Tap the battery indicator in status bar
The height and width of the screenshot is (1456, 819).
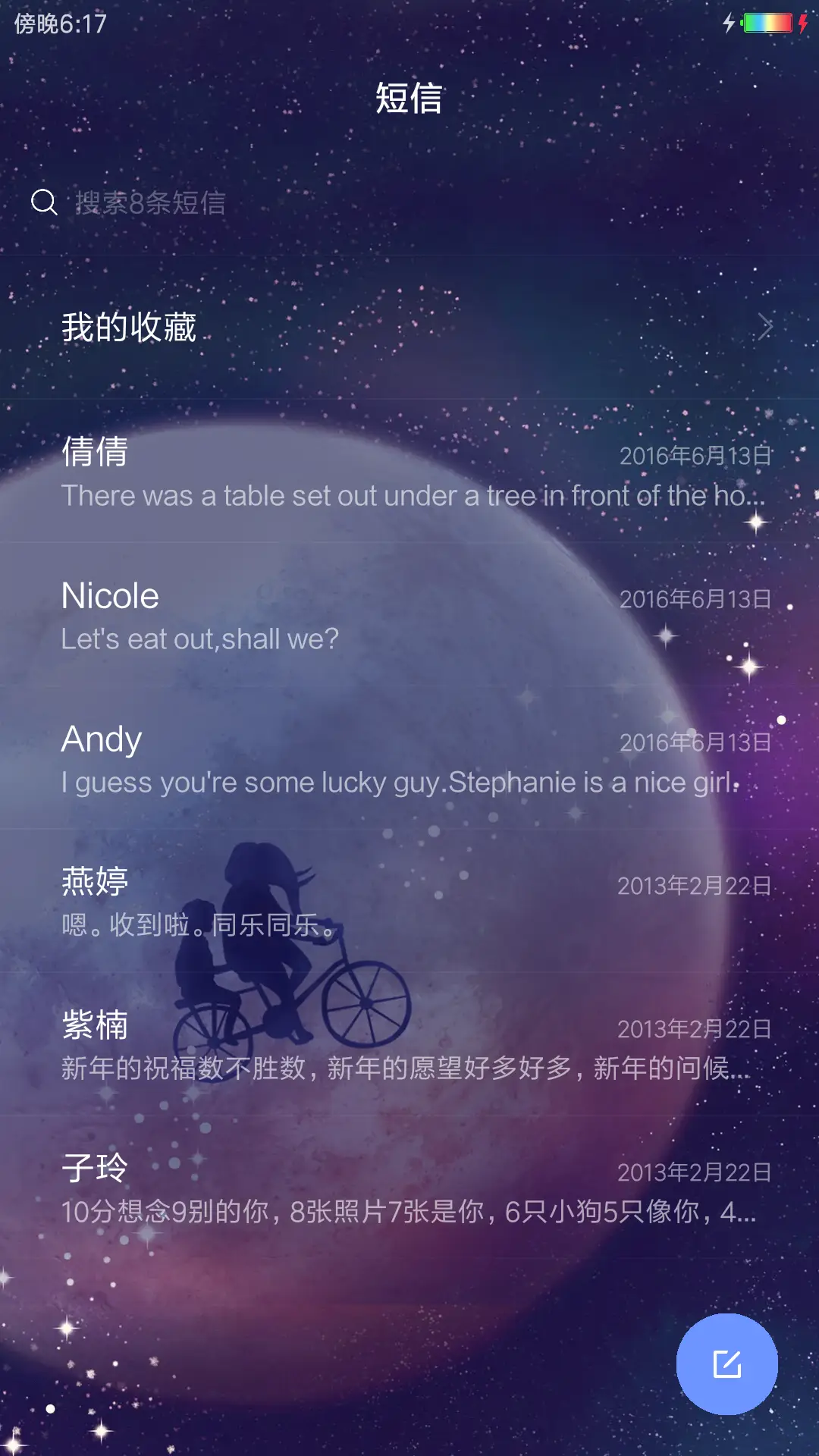click(765, 24)
